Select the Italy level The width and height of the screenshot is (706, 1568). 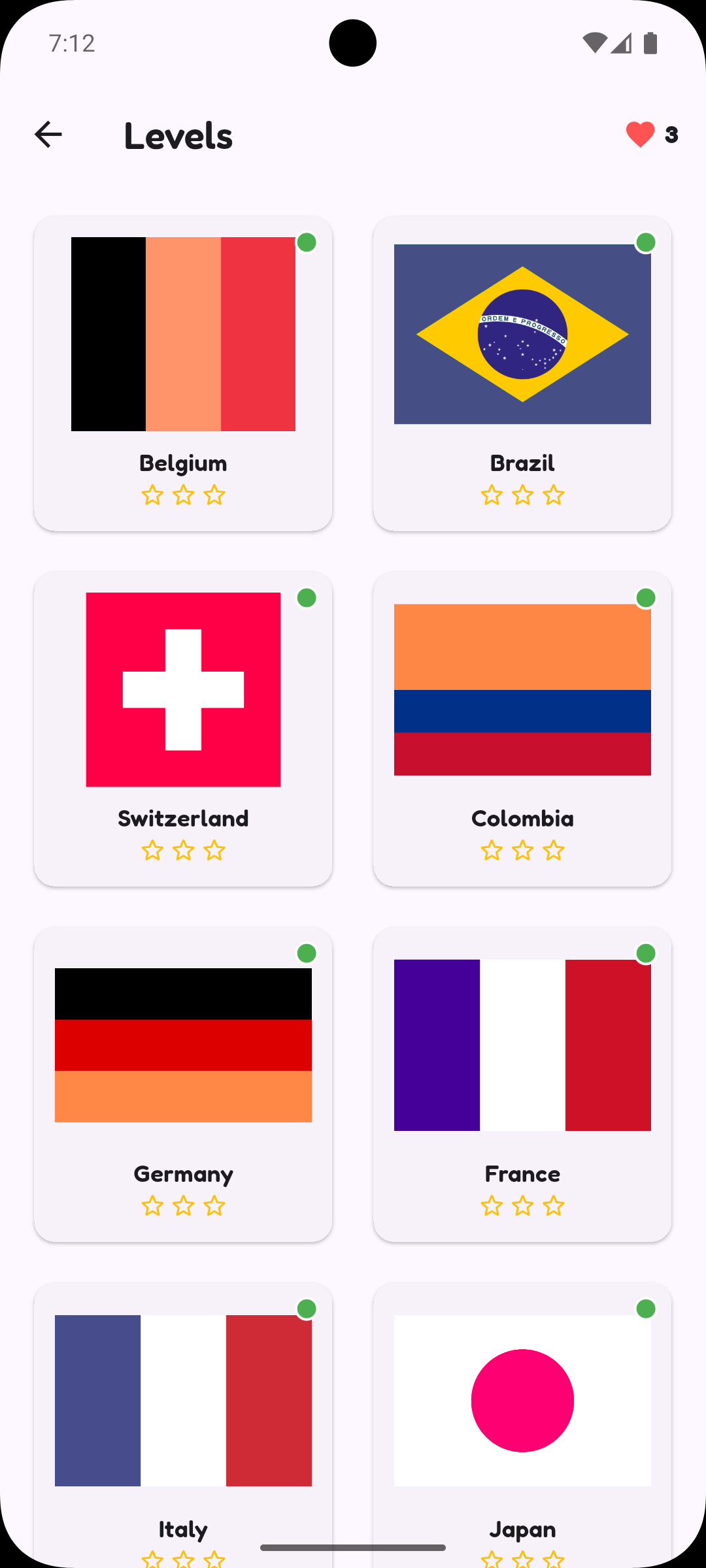coord(183,1424)
